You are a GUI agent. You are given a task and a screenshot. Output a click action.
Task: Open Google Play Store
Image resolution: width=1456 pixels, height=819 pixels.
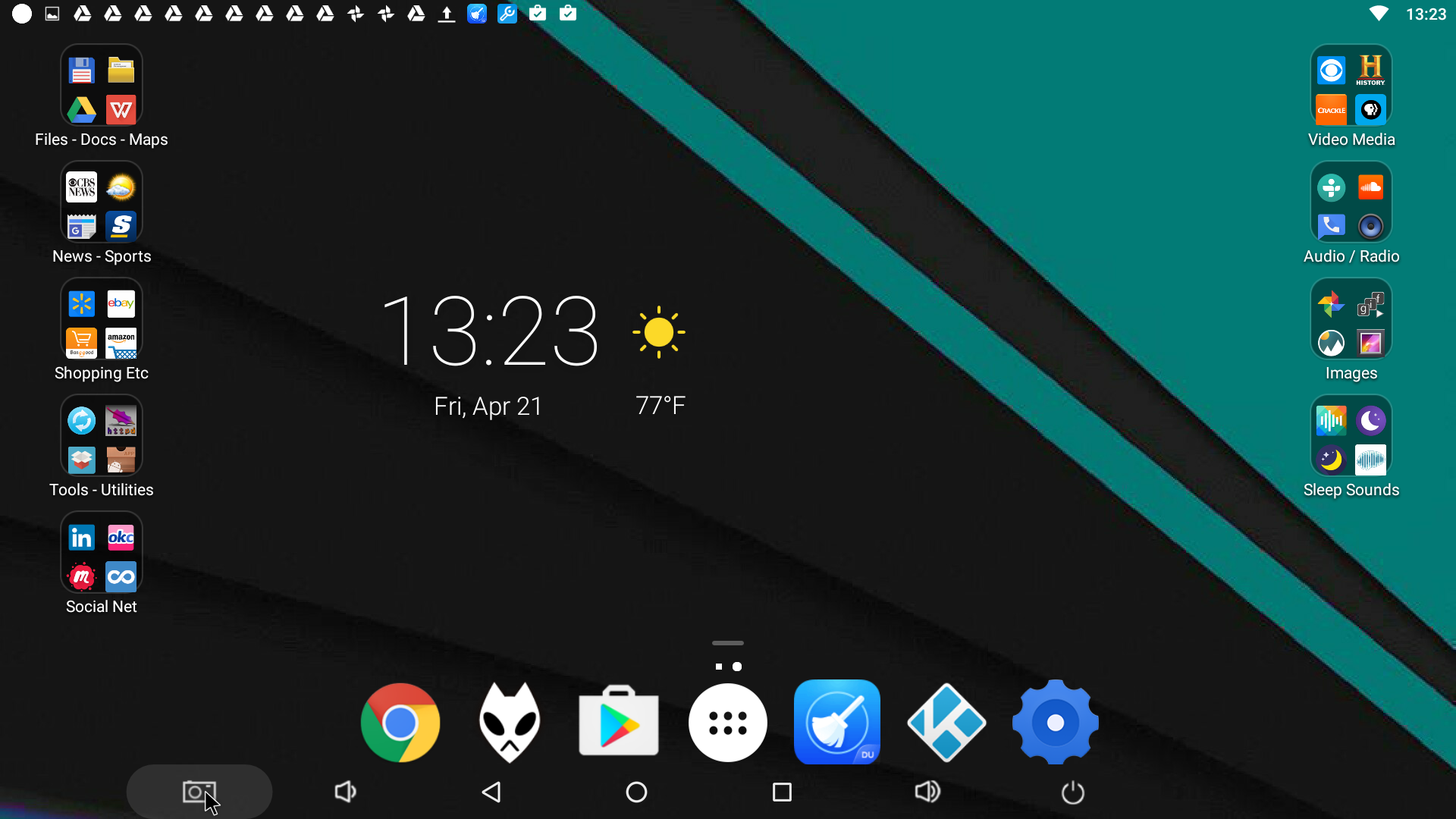(619, 723)
